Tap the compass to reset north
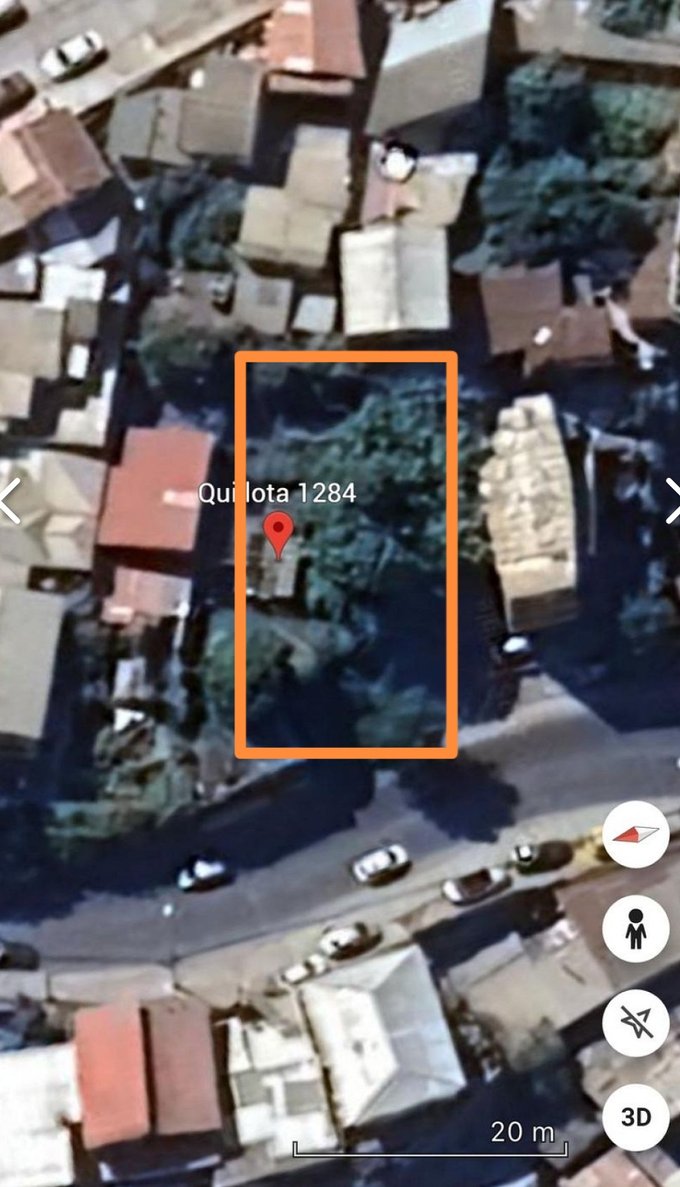Screen dimensions: 680x1187 [x=636, y=834]
